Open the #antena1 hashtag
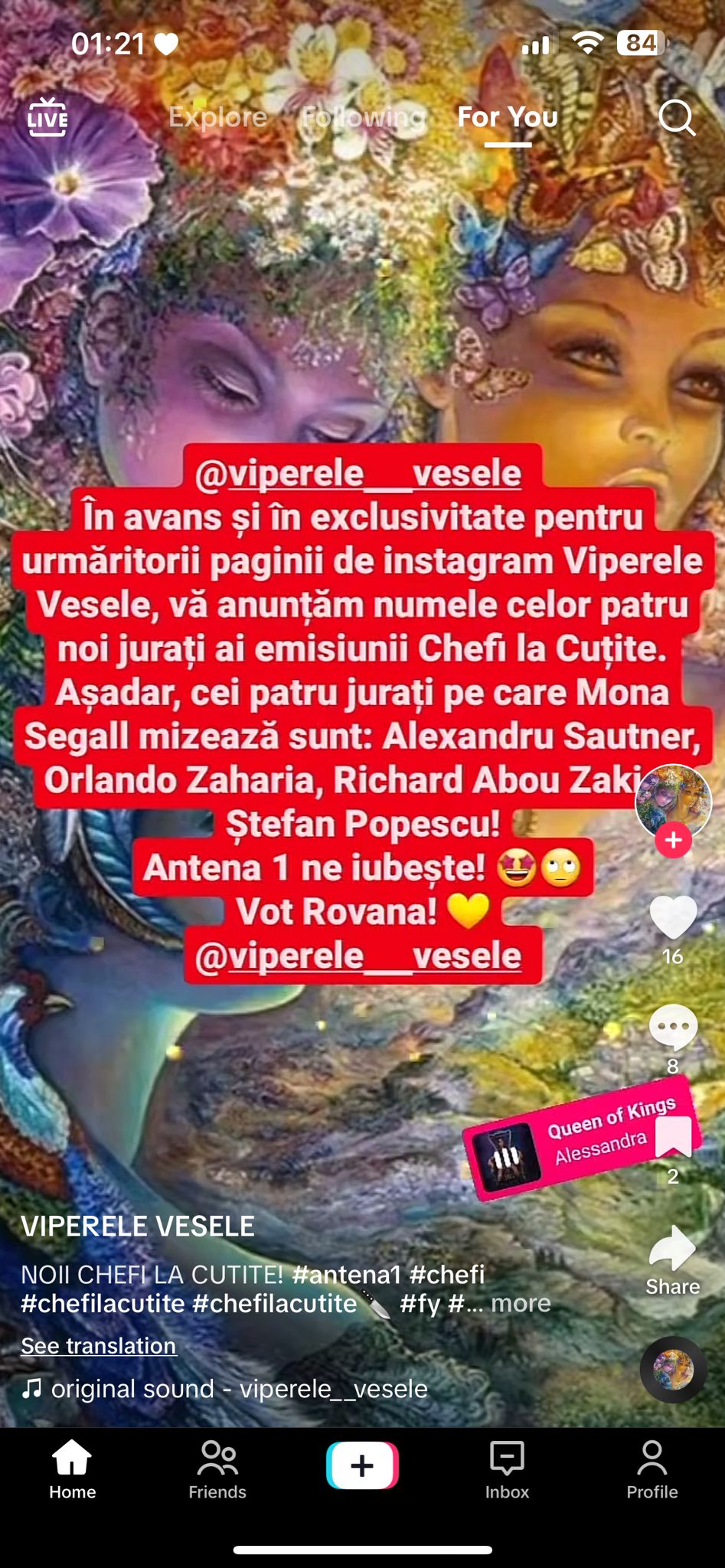 [347, 1274]
